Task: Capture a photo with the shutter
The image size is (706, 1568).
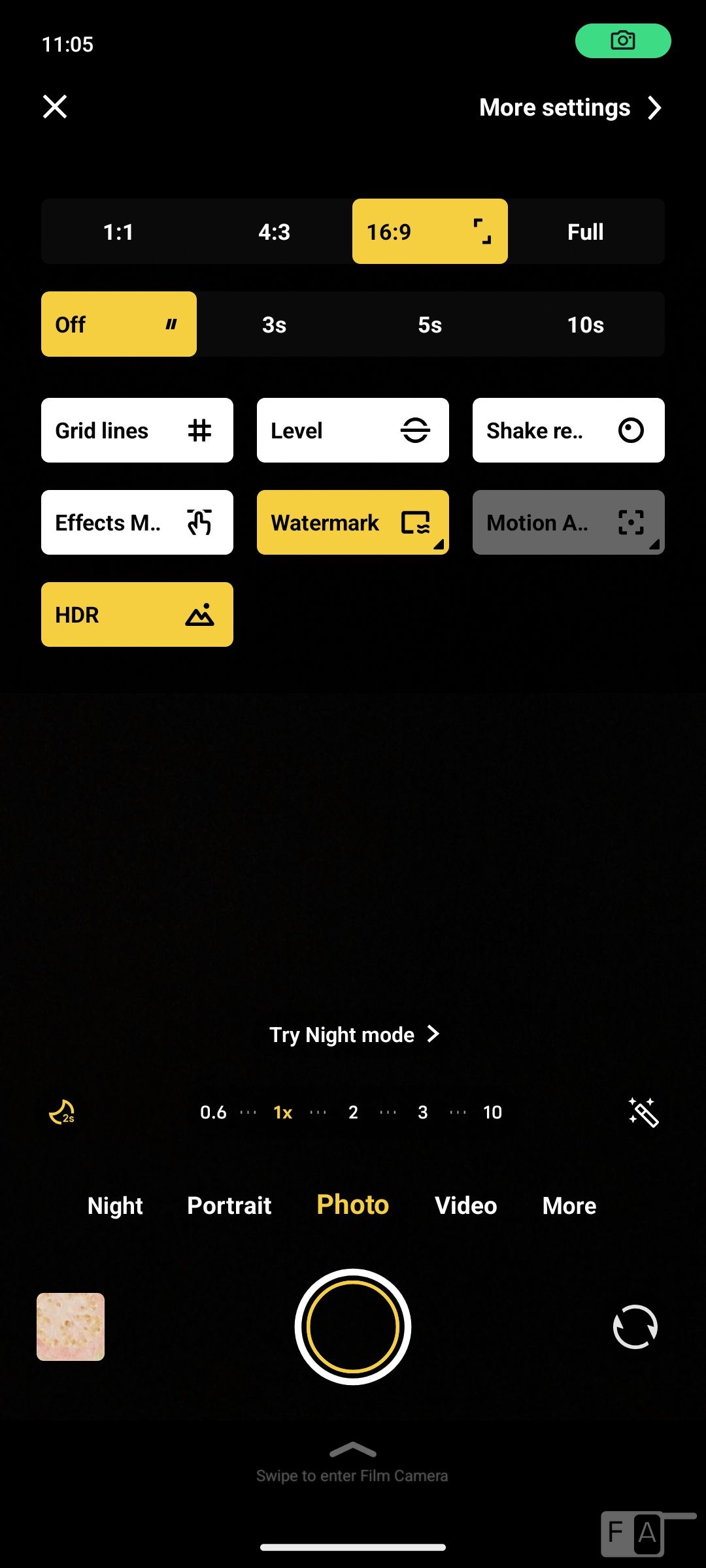Action: pos(353,1327)
